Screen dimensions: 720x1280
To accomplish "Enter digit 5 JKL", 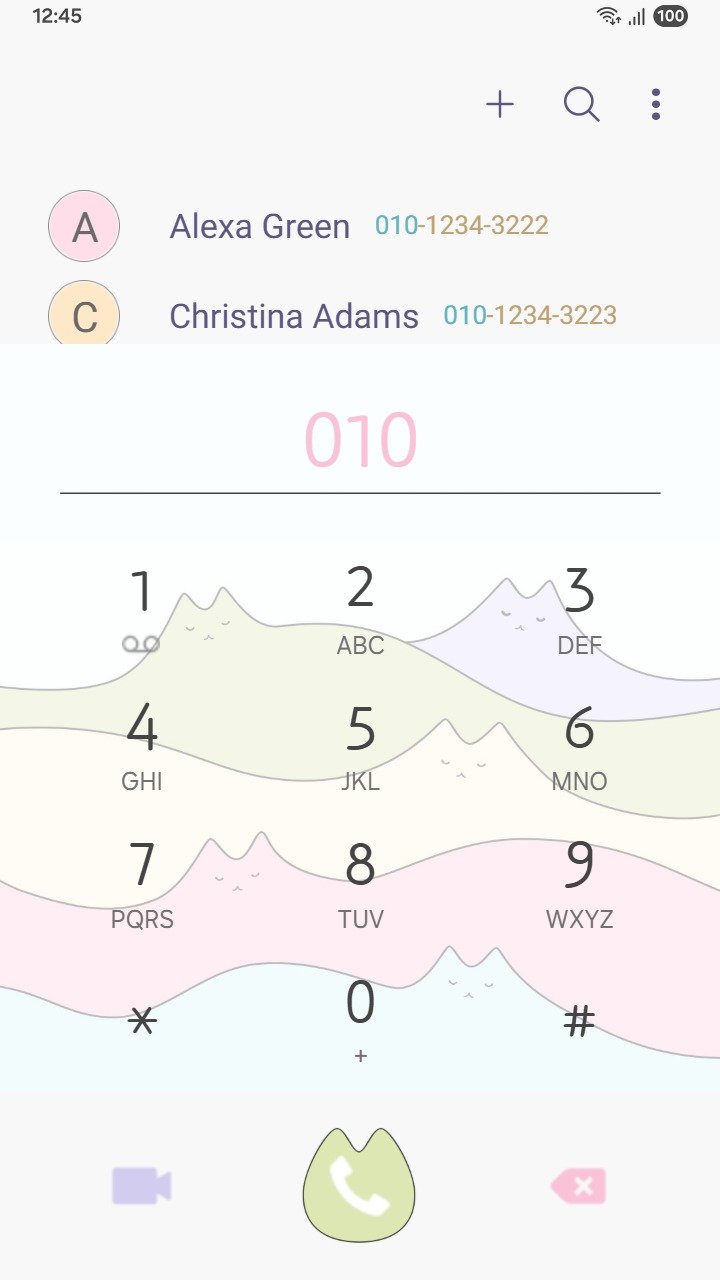I will (360, 743).
